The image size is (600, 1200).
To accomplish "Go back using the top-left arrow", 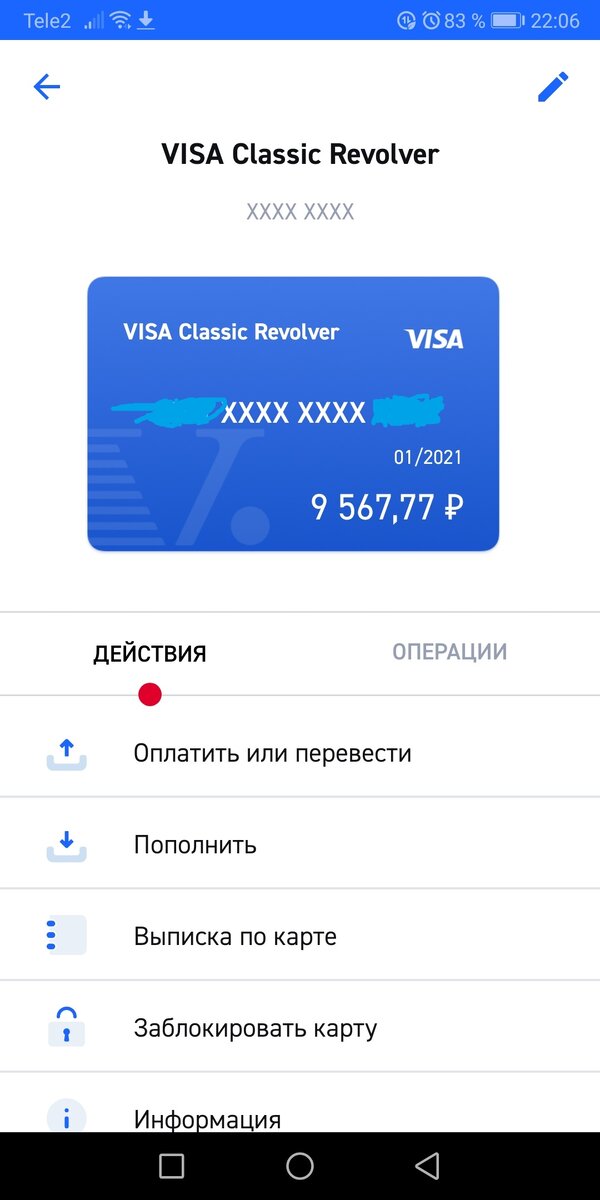I will (x=47, y=87).
